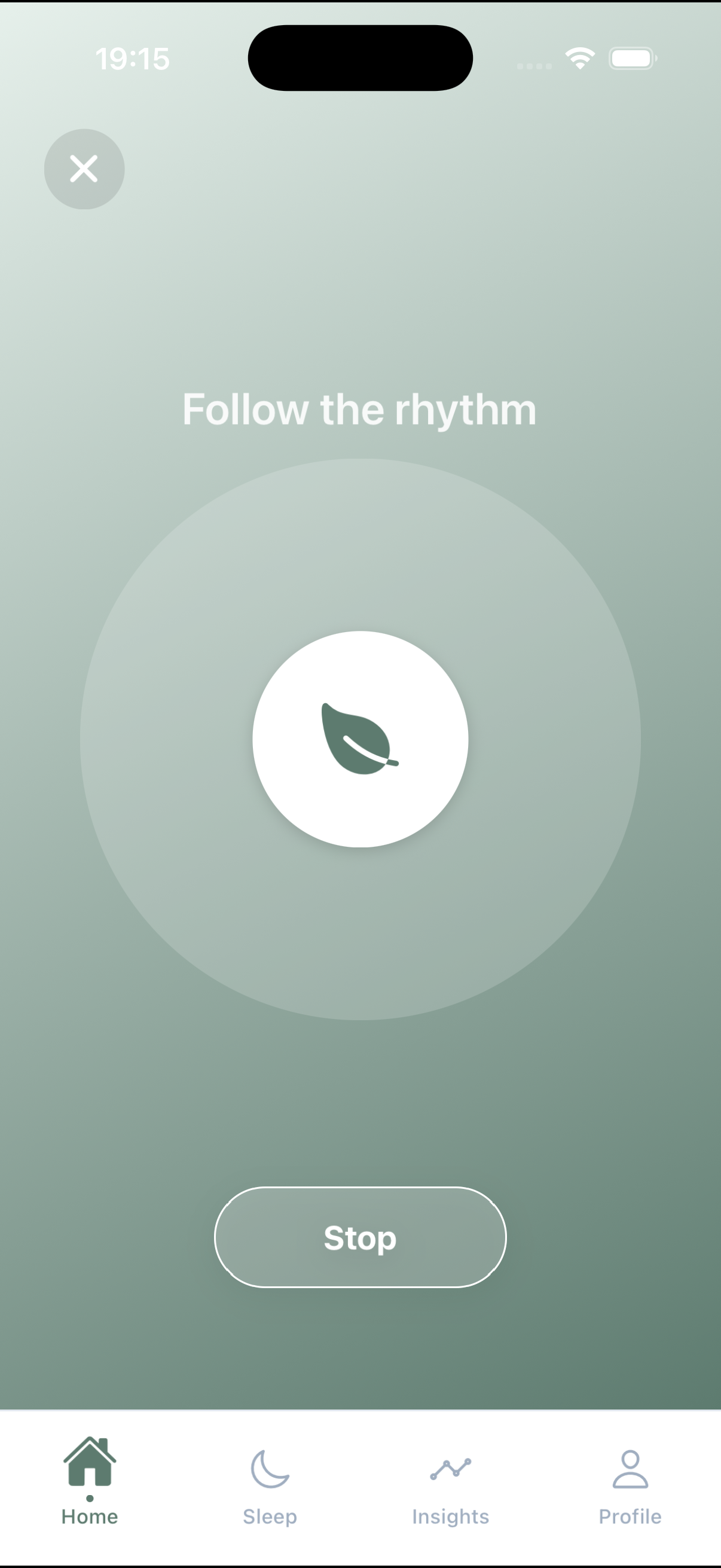Viewport: 721px width, 1568px height.
Task: Switch to the Profile tab
Action: coord(630,1480)
